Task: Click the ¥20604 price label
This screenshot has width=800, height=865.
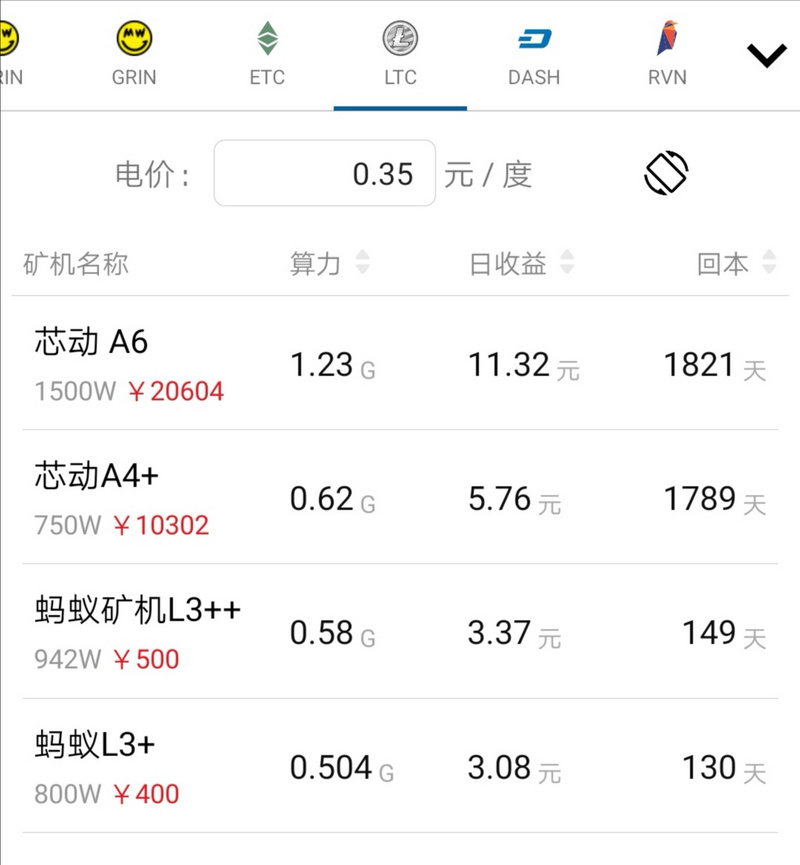Action: 177,392
